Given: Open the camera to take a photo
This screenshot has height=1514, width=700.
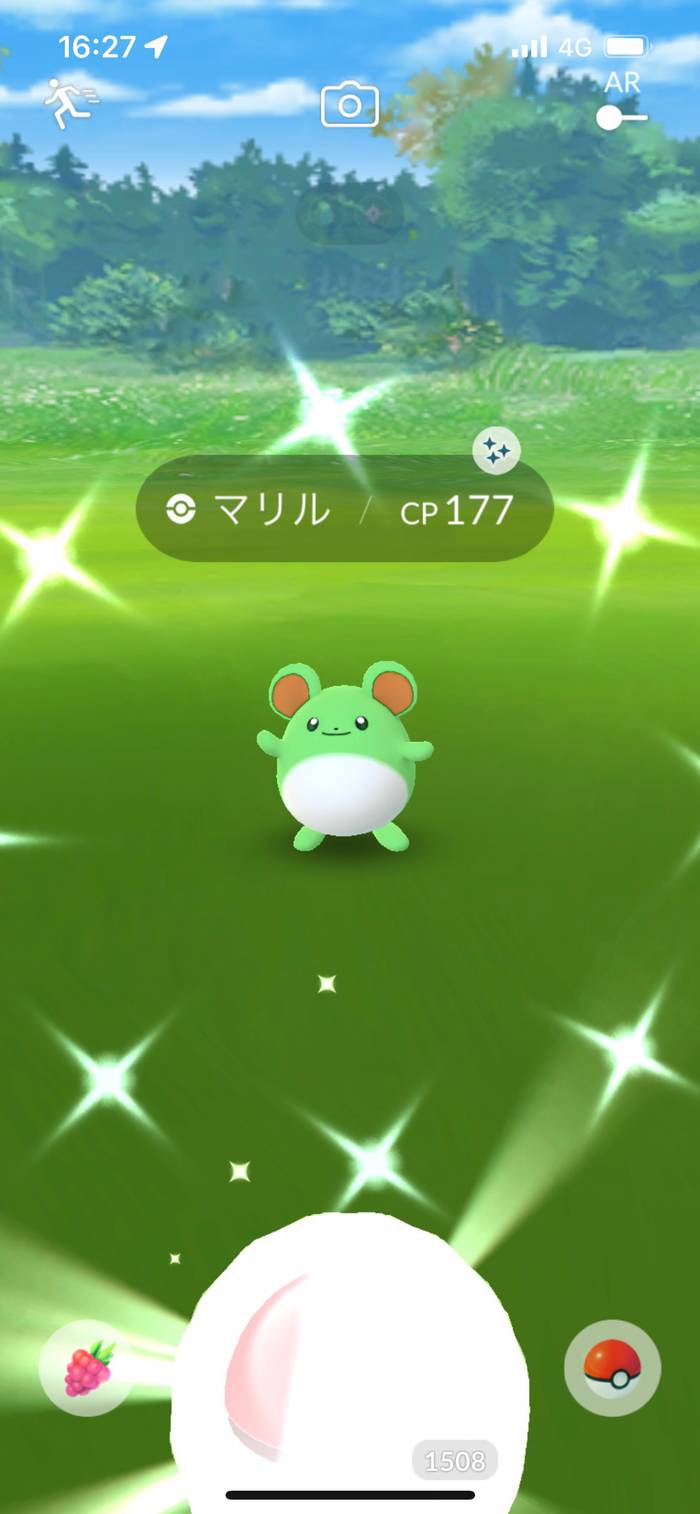Looking at the screenshot, I should [x=349, y=105].
